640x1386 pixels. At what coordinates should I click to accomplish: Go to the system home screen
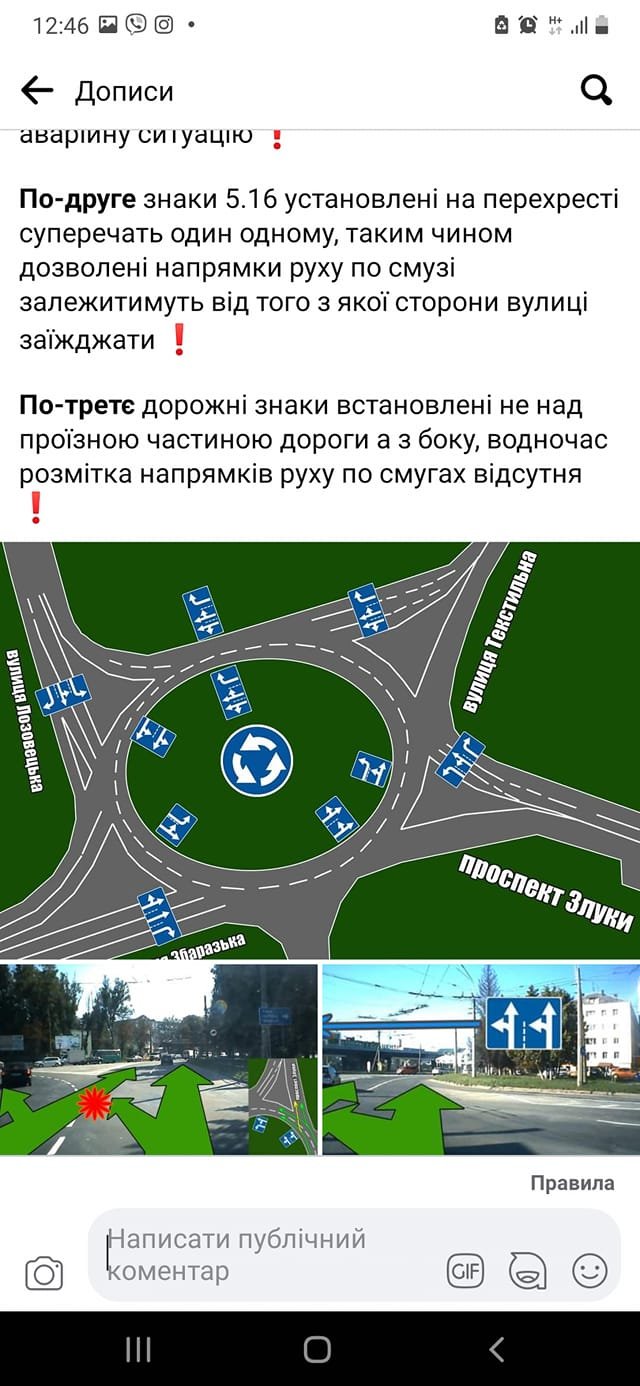(317, 1349)
